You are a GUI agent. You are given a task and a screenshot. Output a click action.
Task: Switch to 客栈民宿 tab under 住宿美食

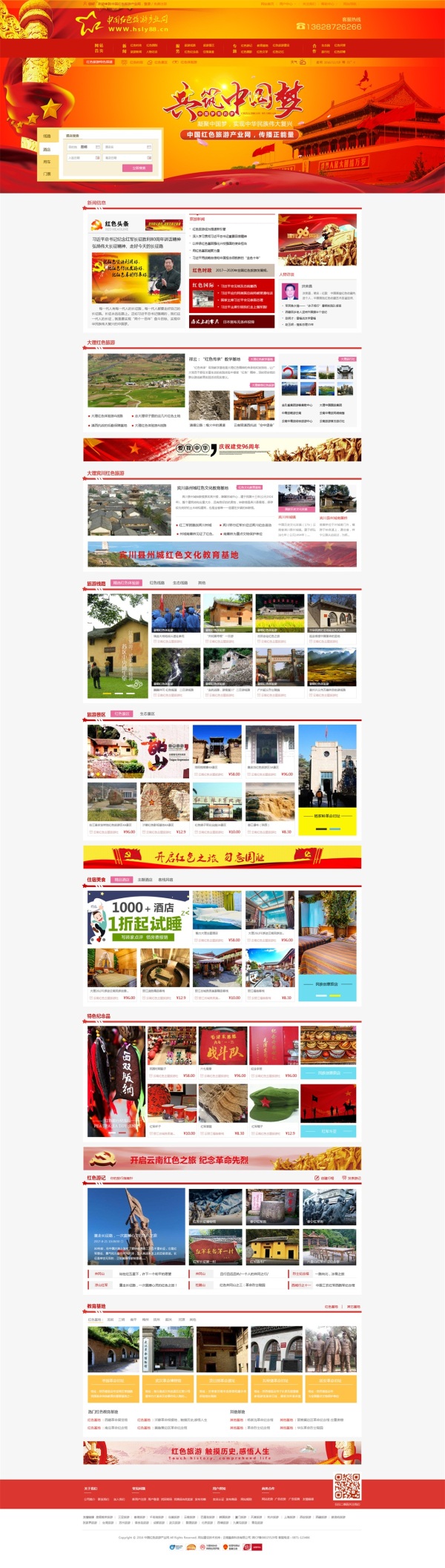point(165,880)
